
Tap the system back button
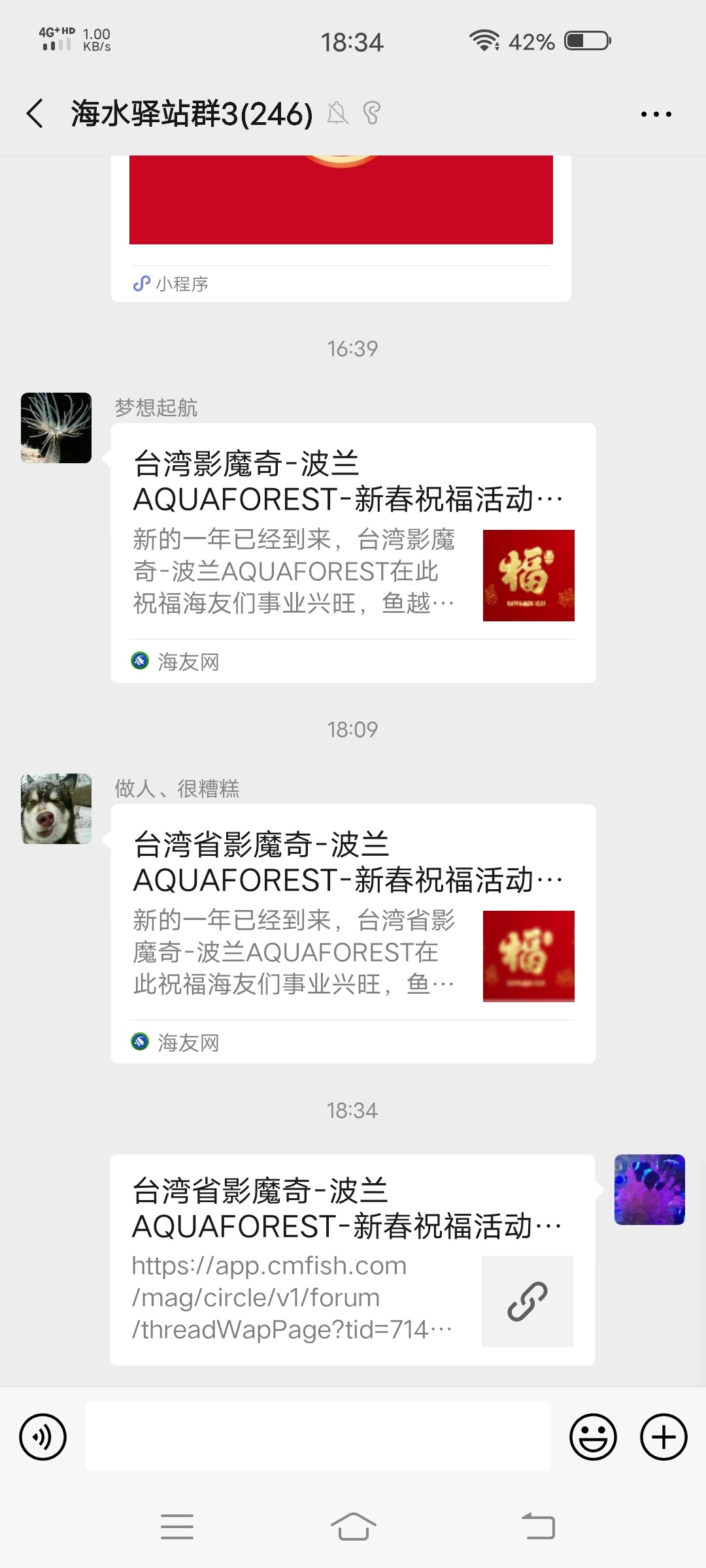(x=538, y=1527)
